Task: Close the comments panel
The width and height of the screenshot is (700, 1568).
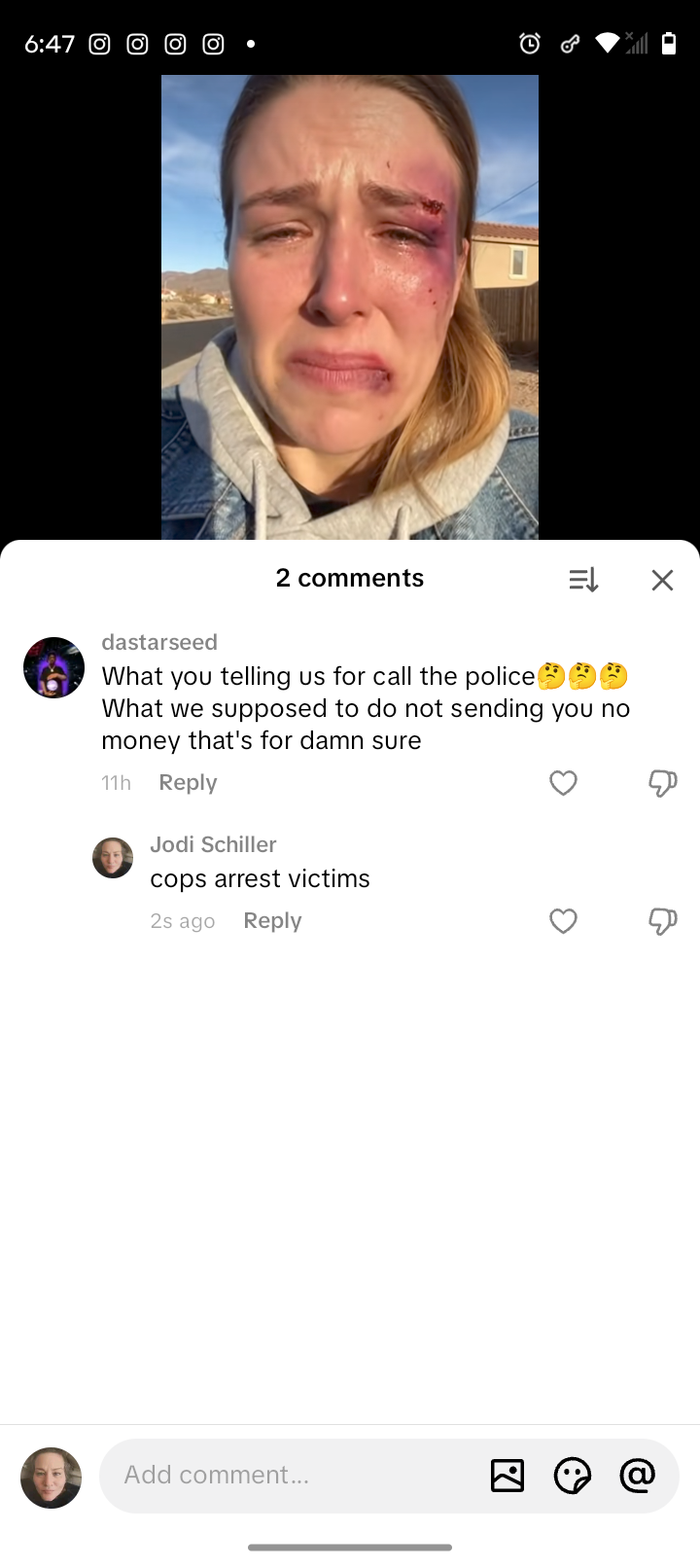Action: point(662,580)
